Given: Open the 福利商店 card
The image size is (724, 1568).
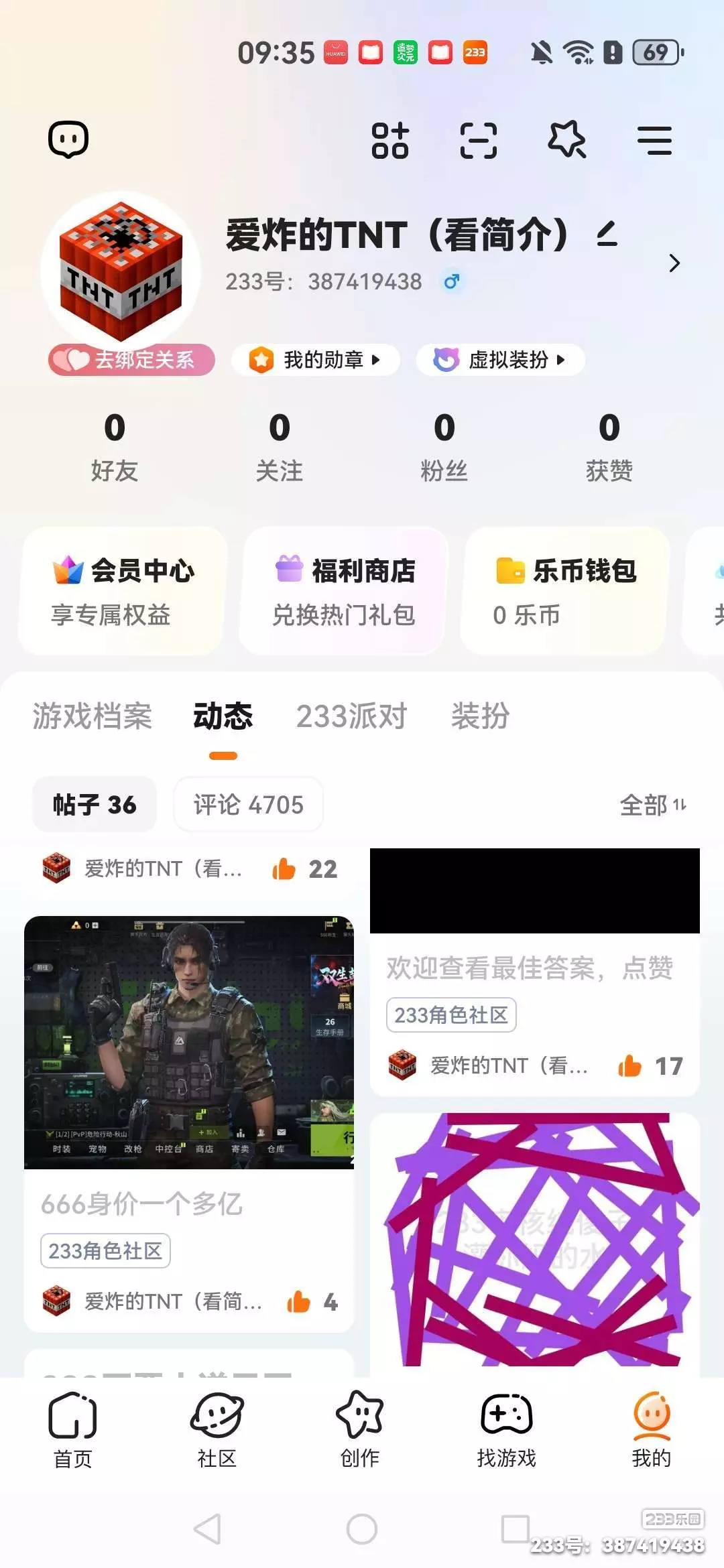Looking at the screenshot, I should (x=344, y=590).
